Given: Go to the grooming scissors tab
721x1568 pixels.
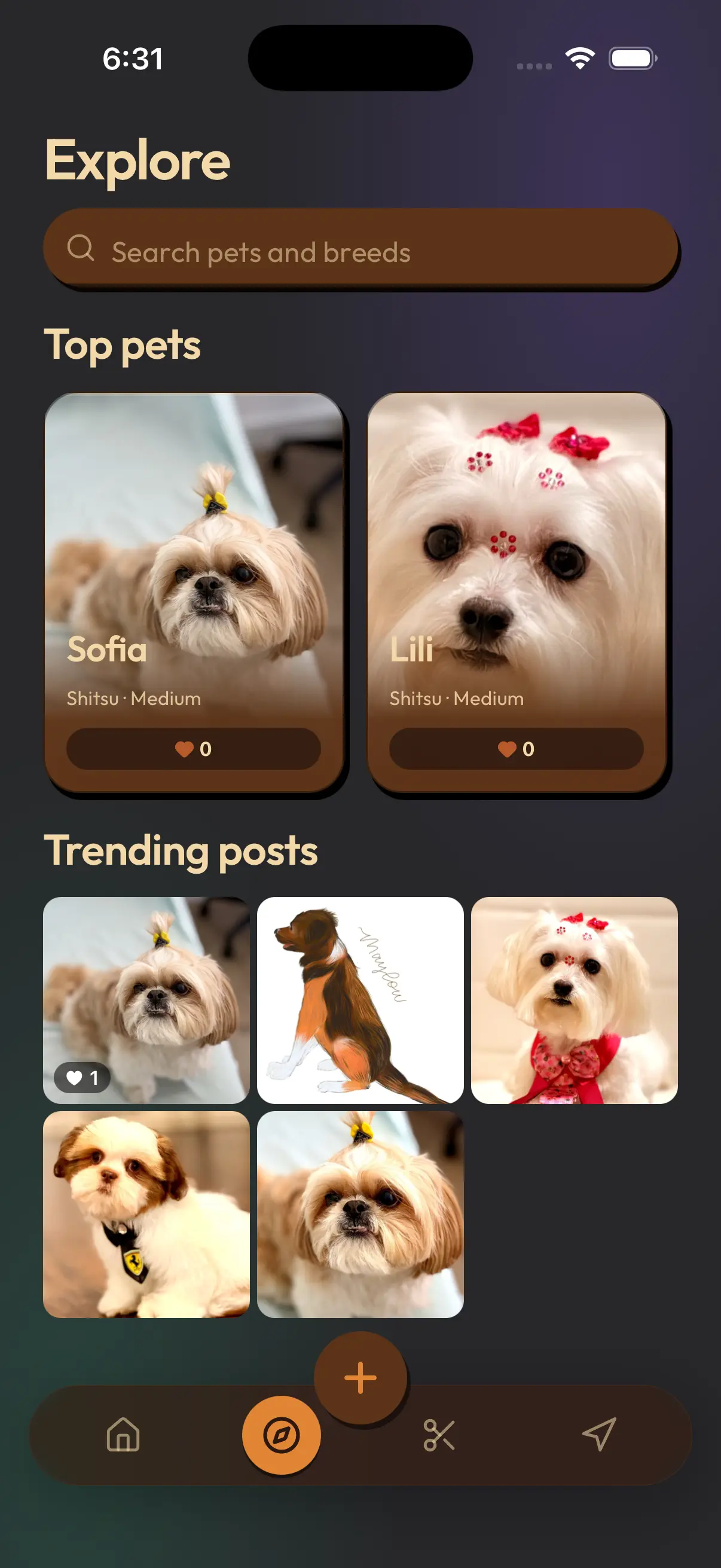Looking at the screenshot, I should coord(439,1435).
